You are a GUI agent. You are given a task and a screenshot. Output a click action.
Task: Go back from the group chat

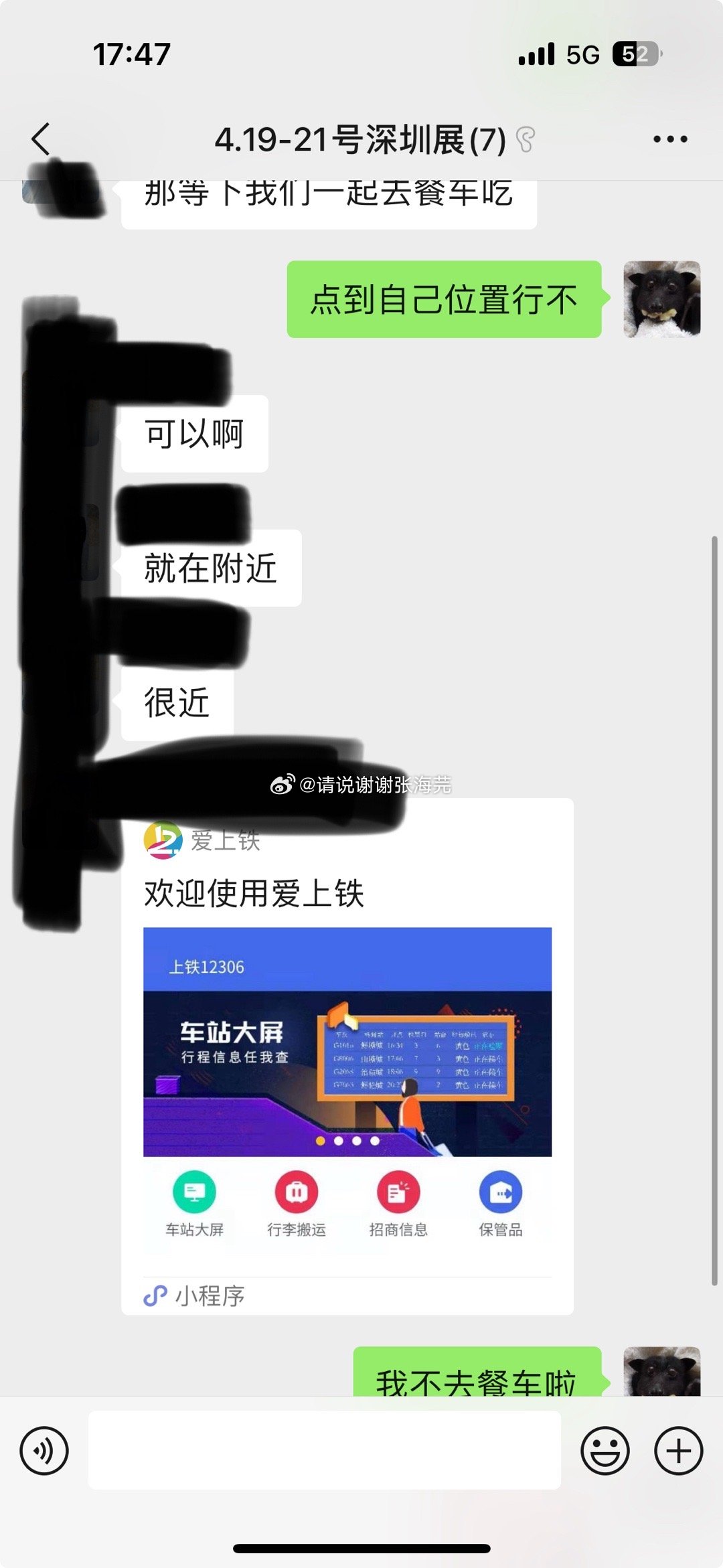pos(41,139)
